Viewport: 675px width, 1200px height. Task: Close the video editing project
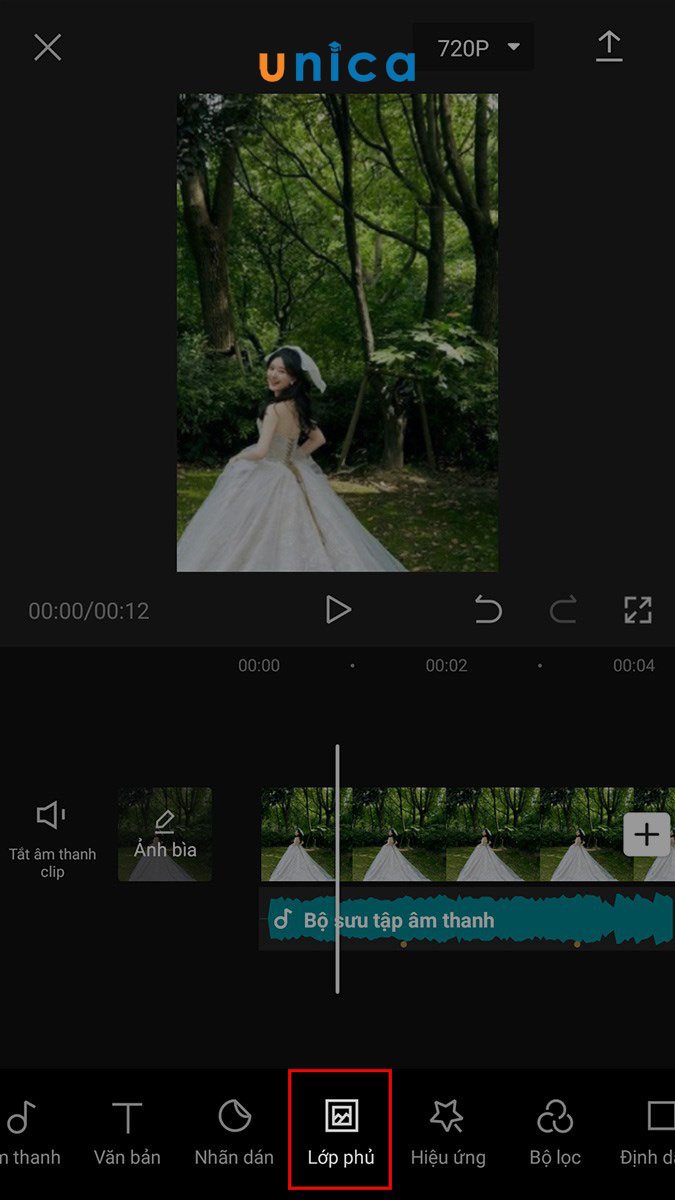point(48,47)
